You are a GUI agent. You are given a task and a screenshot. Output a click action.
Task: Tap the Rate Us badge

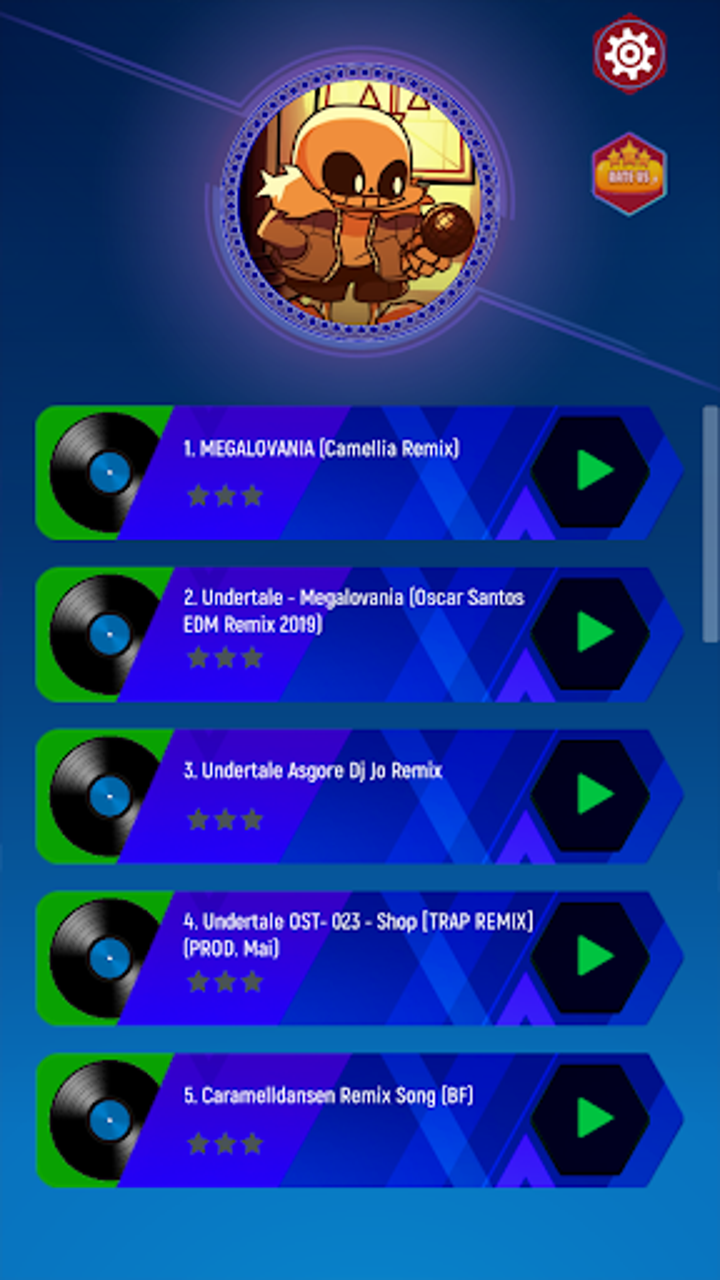pos(629,174)
